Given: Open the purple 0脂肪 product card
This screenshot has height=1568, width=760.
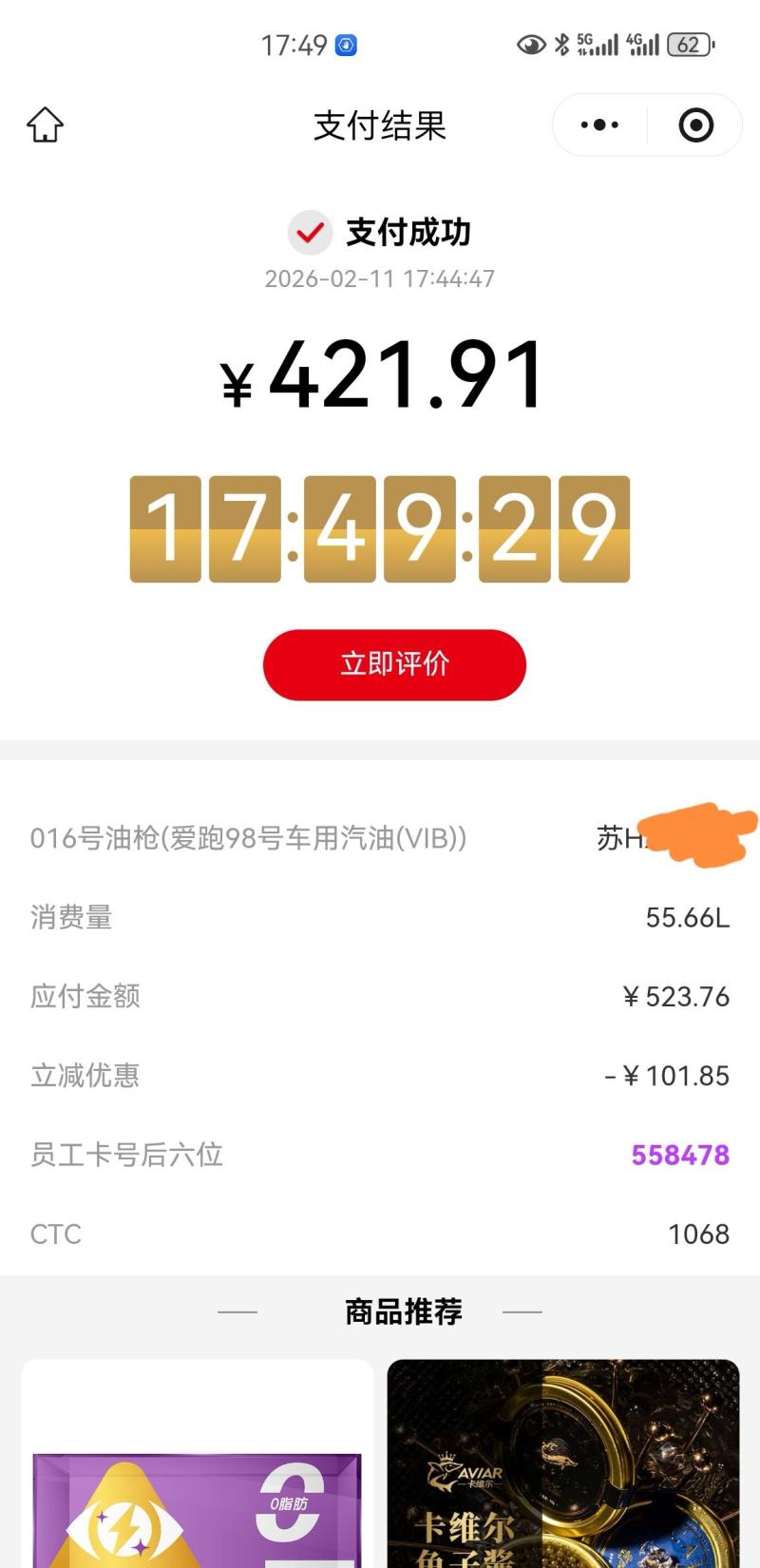Looking at the screenshot, I should [197, 1468].
